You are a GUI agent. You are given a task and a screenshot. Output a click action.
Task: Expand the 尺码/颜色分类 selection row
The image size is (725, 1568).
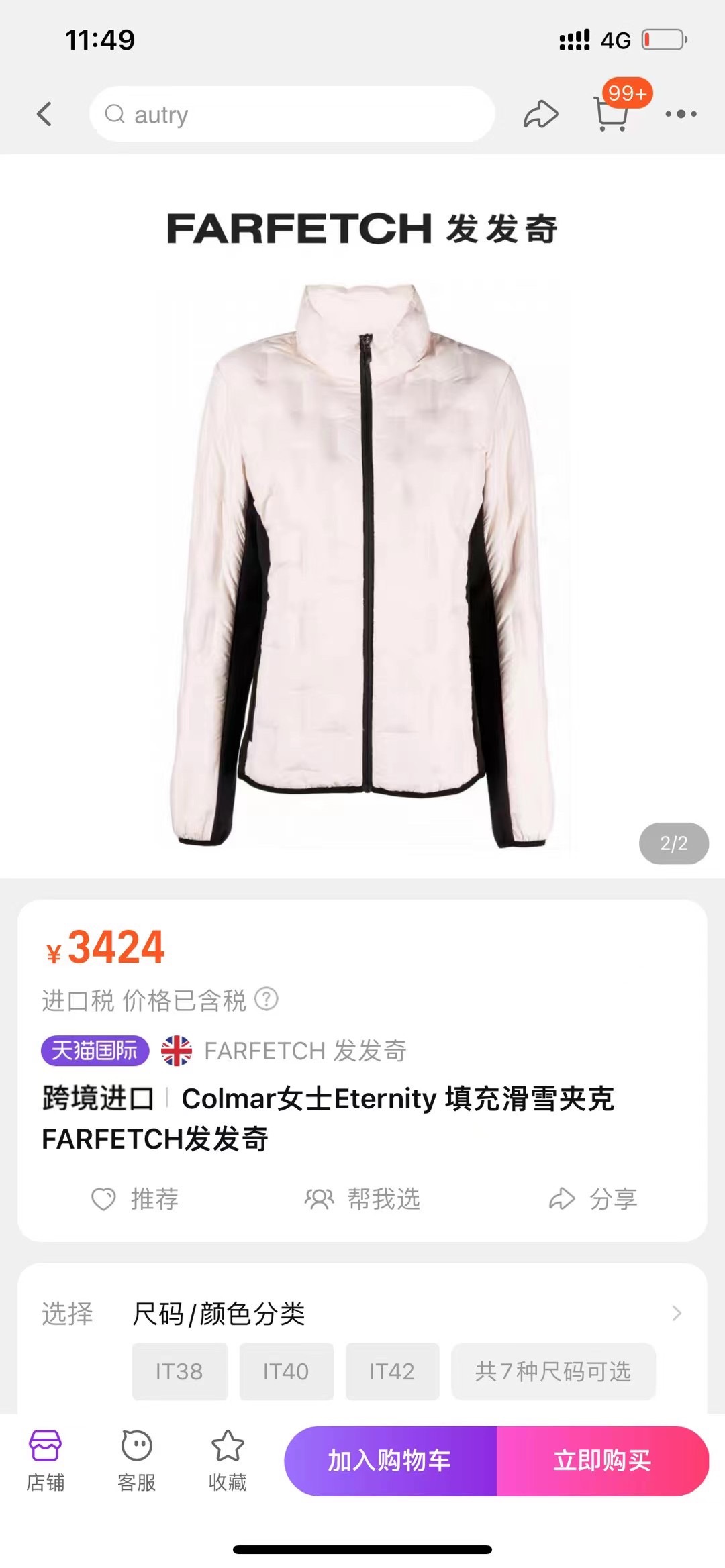click(x=676, y=1314)
